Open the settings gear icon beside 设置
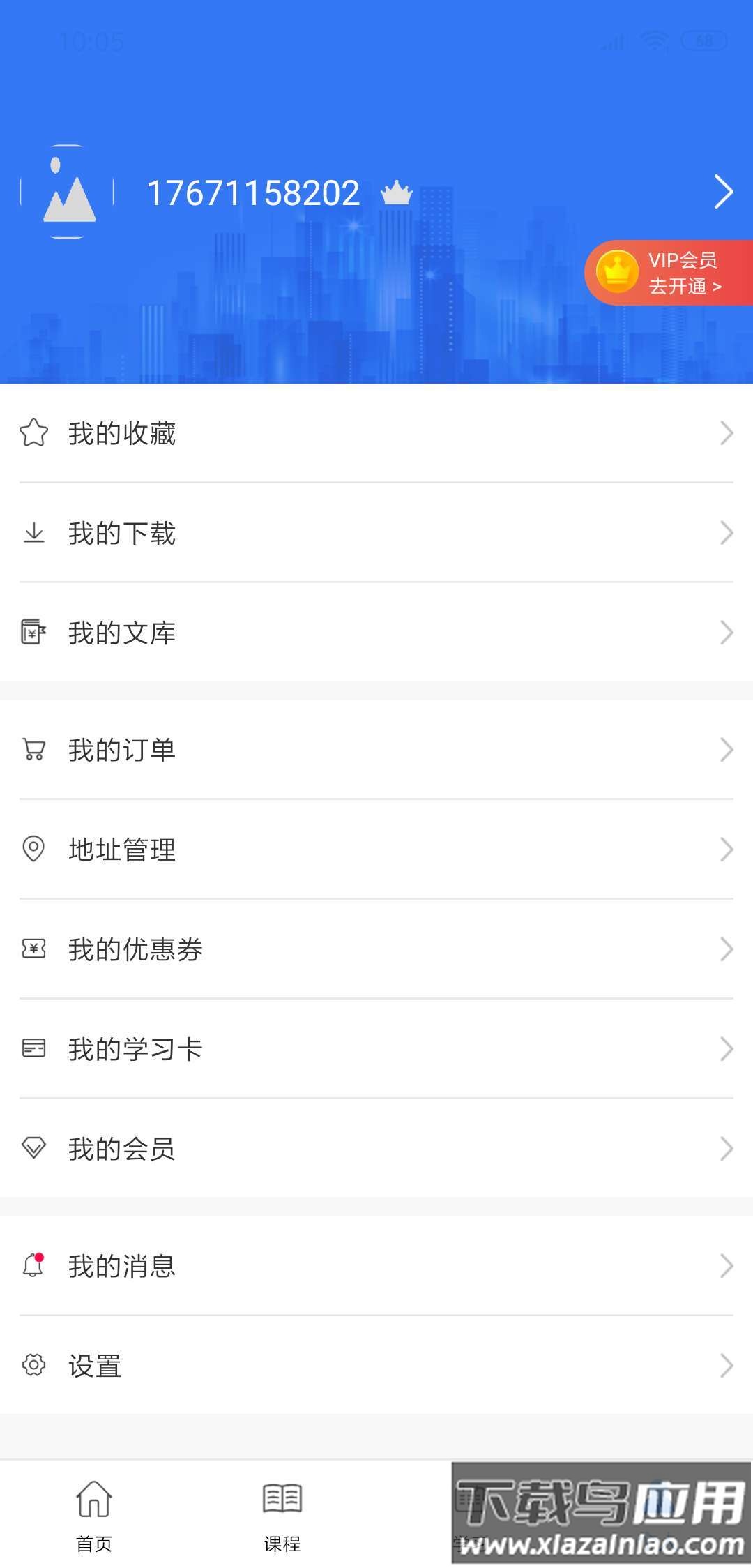 pos(33,1366)
